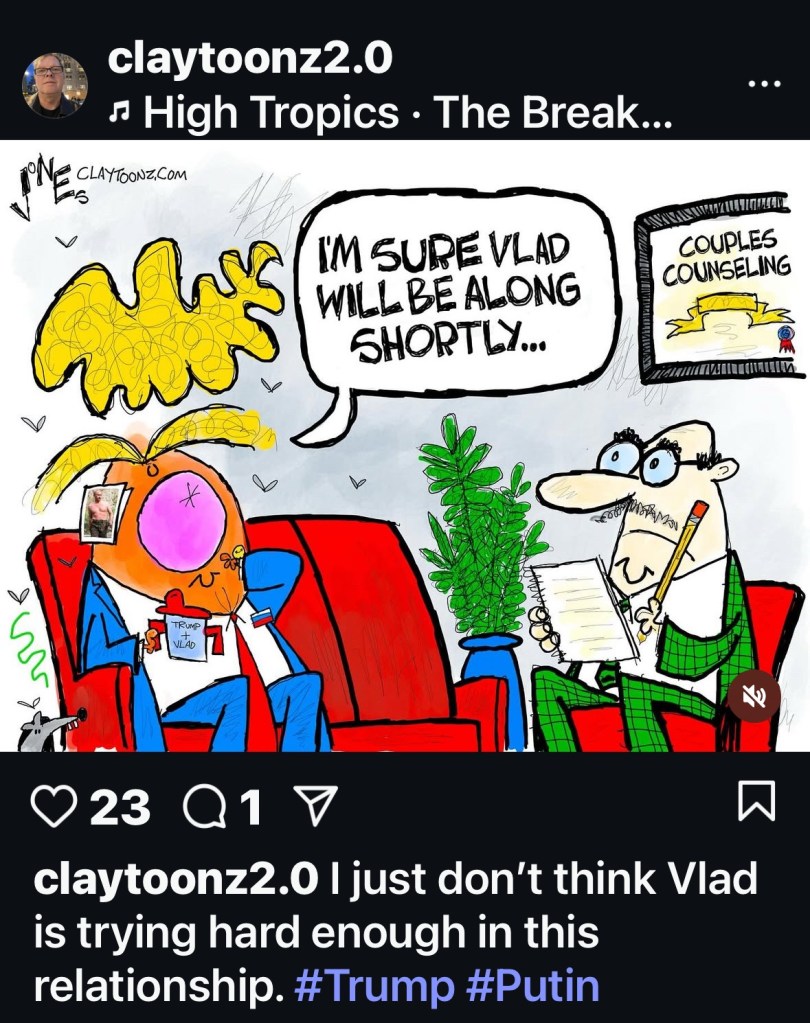Open the #Putin hashtag

click(533, 986)
